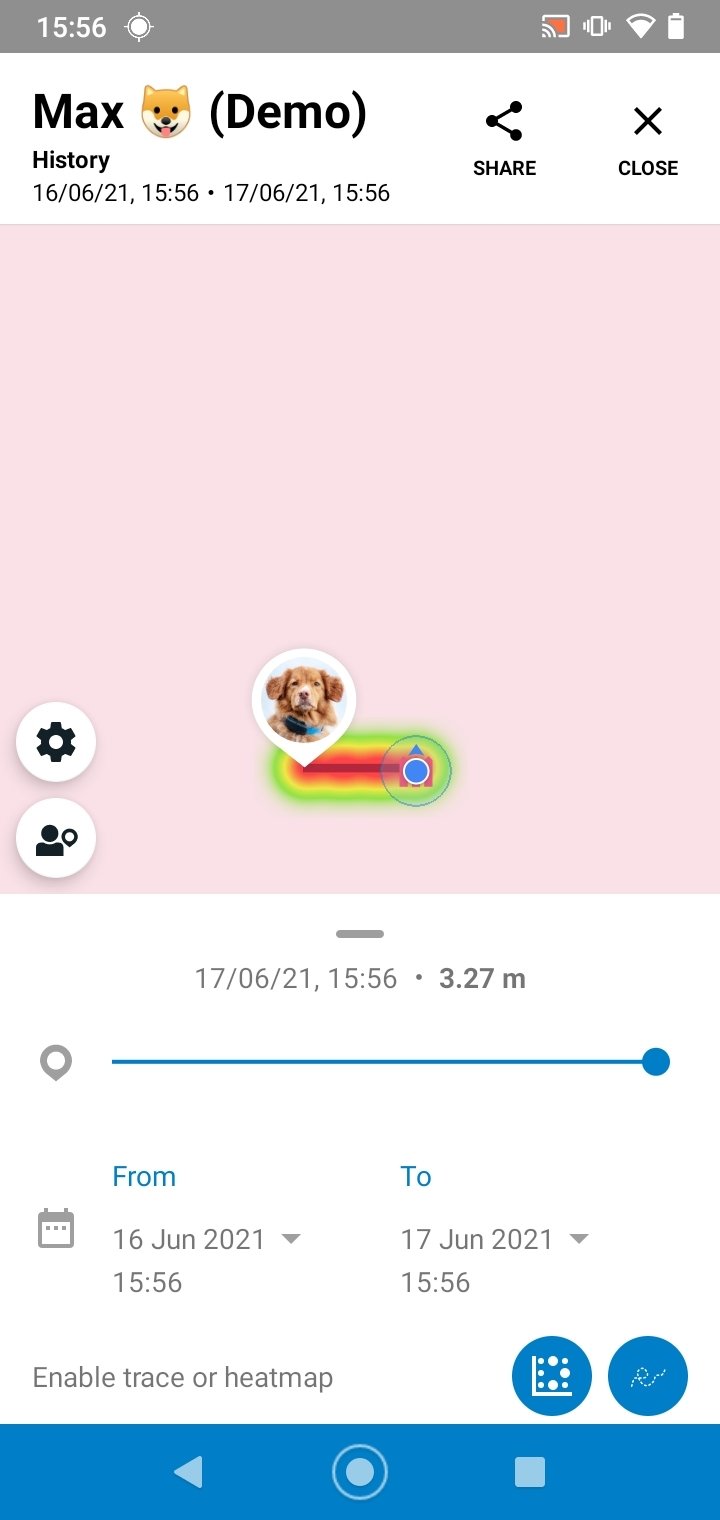Share Max's location history
The height and width of the screenshot is (1520, 720).
[x=504, y=139]
